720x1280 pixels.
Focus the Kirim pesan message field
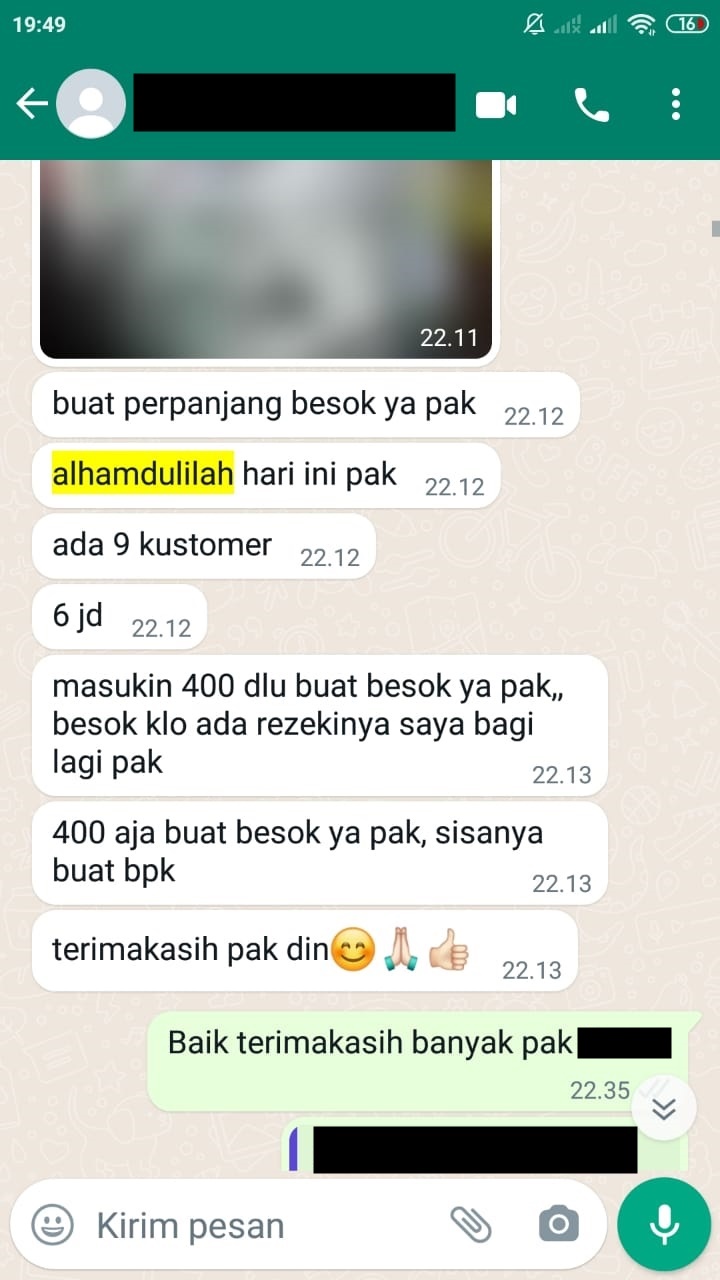(265, 1225)
